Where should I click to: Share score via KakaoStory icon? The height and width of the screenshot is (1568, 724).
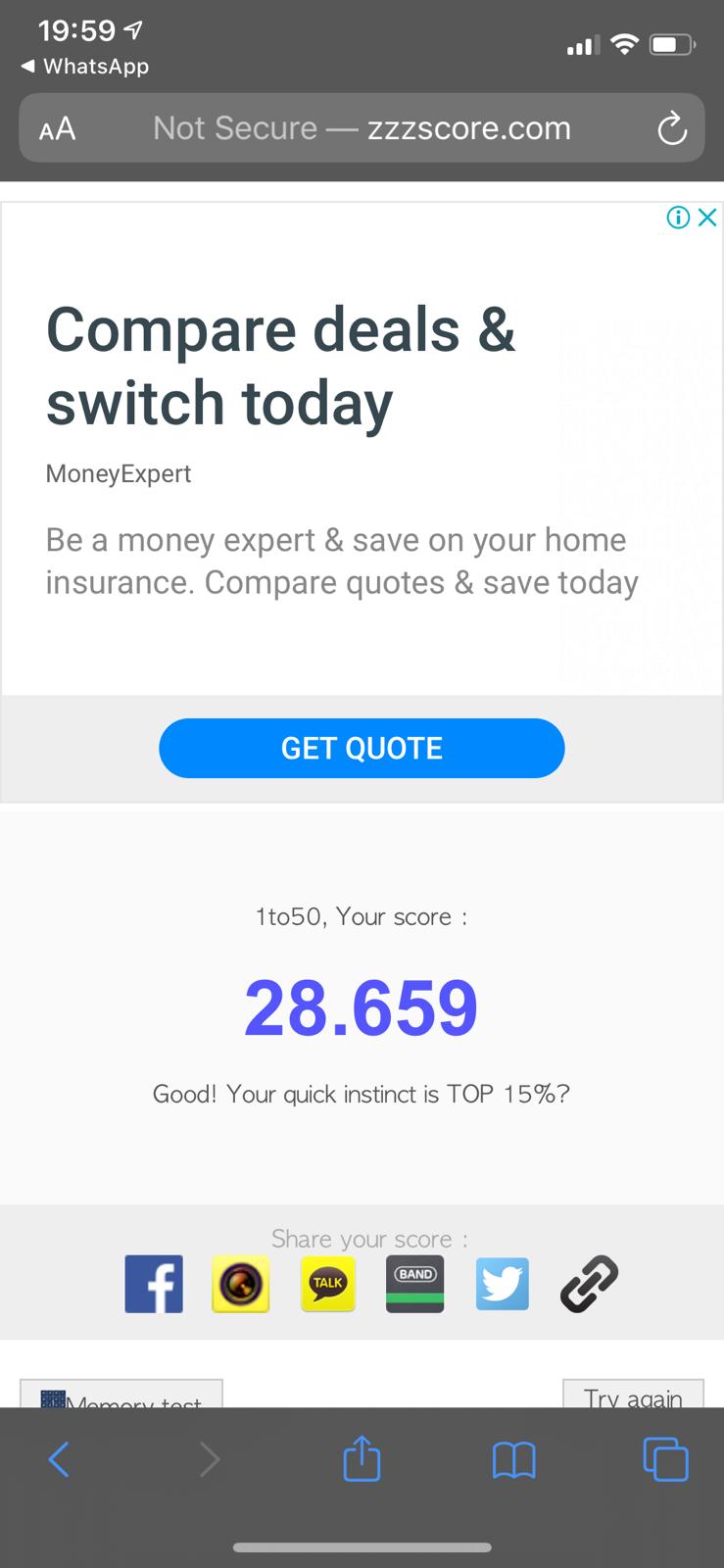240,1284
